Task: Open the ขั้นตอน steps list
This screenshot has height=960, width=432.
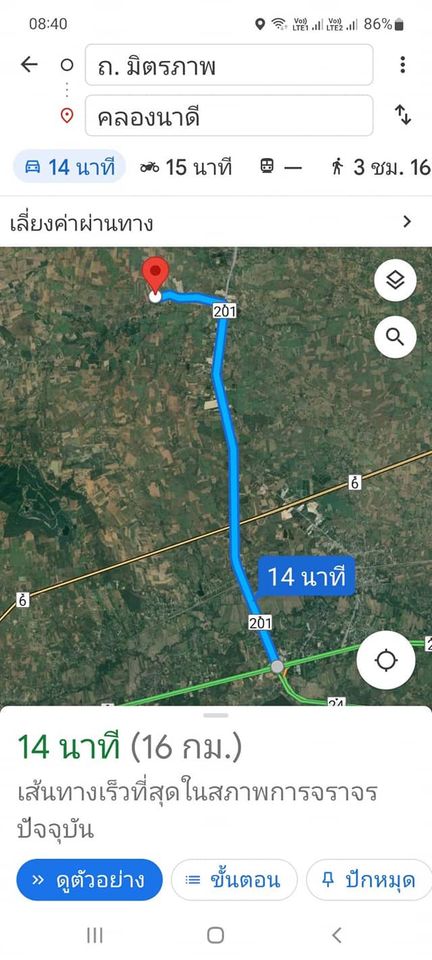Action: click(x=234, y=880)
